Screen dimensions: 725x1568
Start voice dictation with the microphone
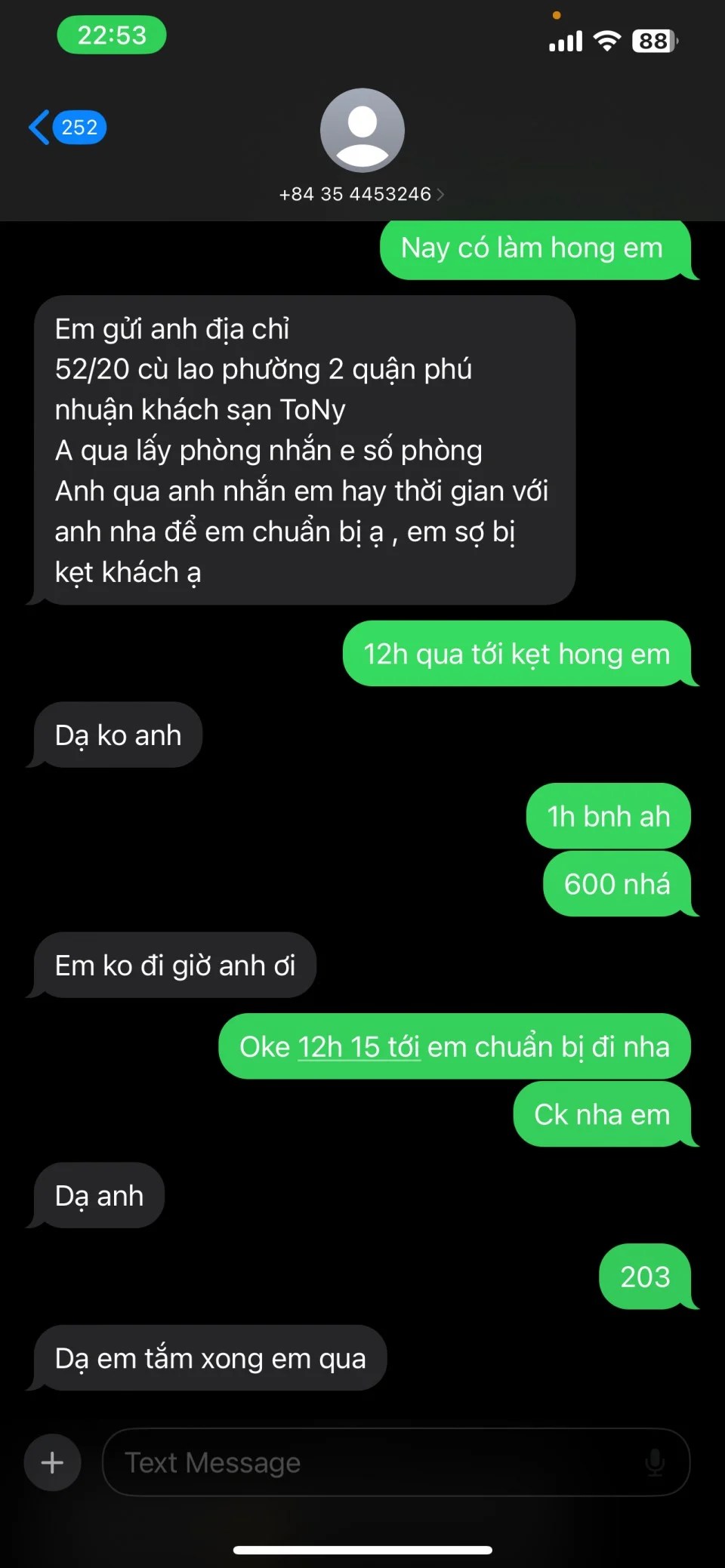click(x=655, y=1462)
